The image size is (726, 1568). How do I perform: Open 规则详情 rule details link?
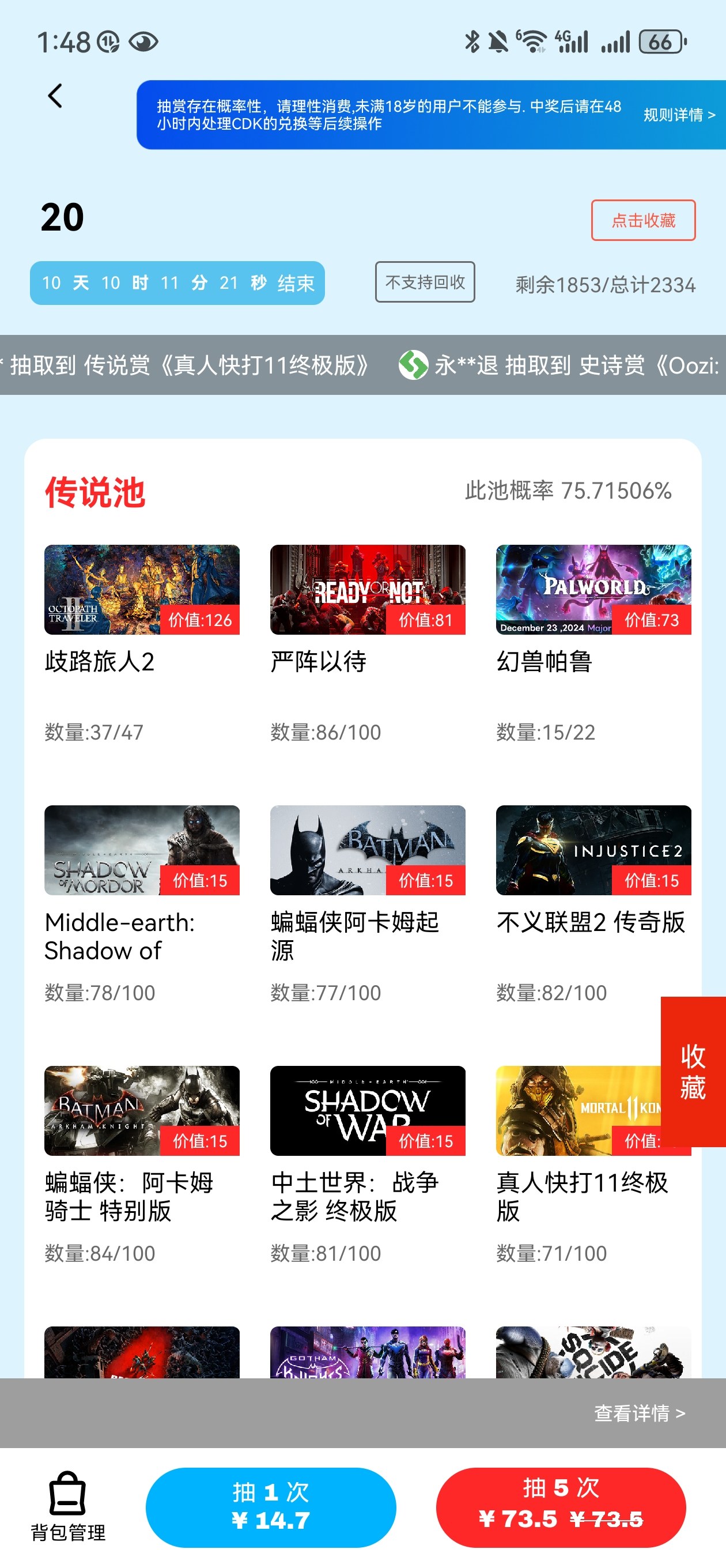pyautogui.click(x=679, y=115)
